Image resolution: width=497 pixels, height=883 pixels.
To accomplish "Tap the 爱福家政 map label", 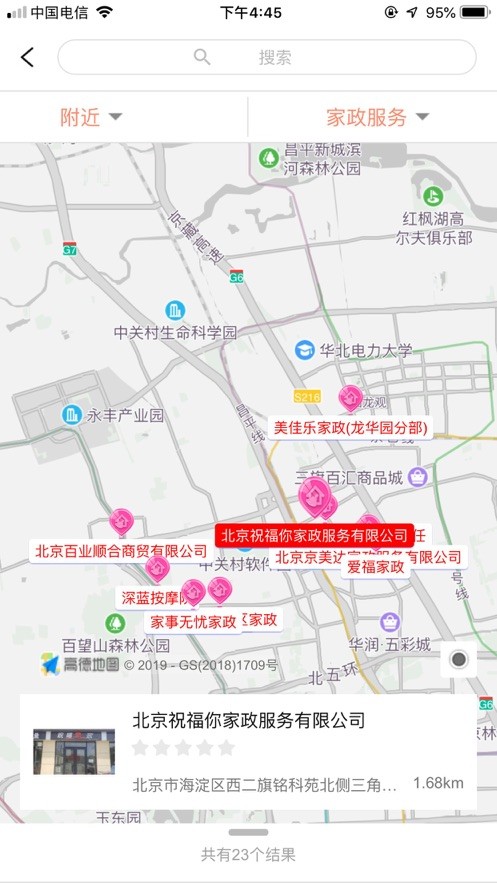I will click(375, 567).
